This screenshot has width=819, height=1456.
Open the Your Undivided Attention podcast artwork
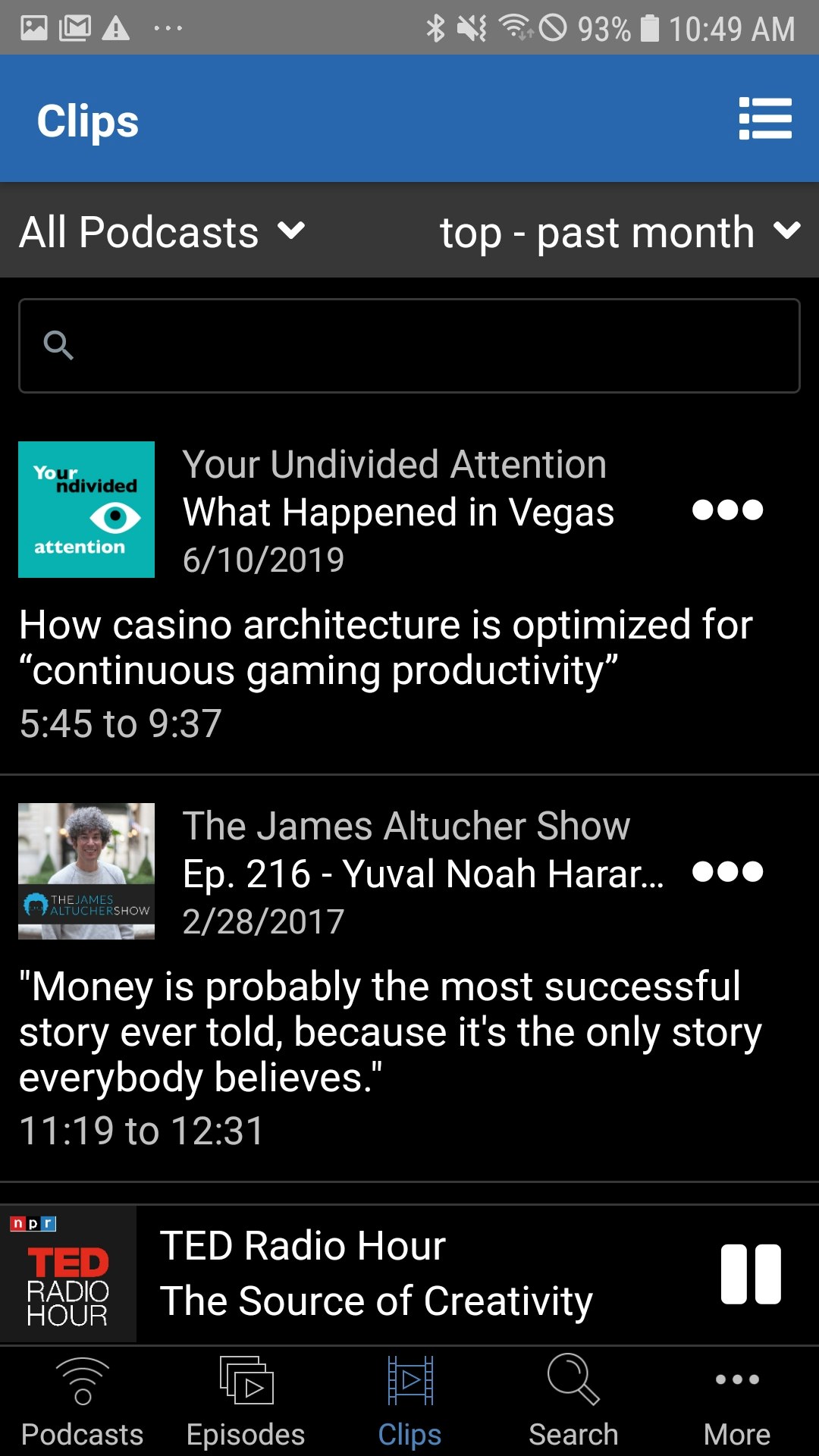pos(86,510)
